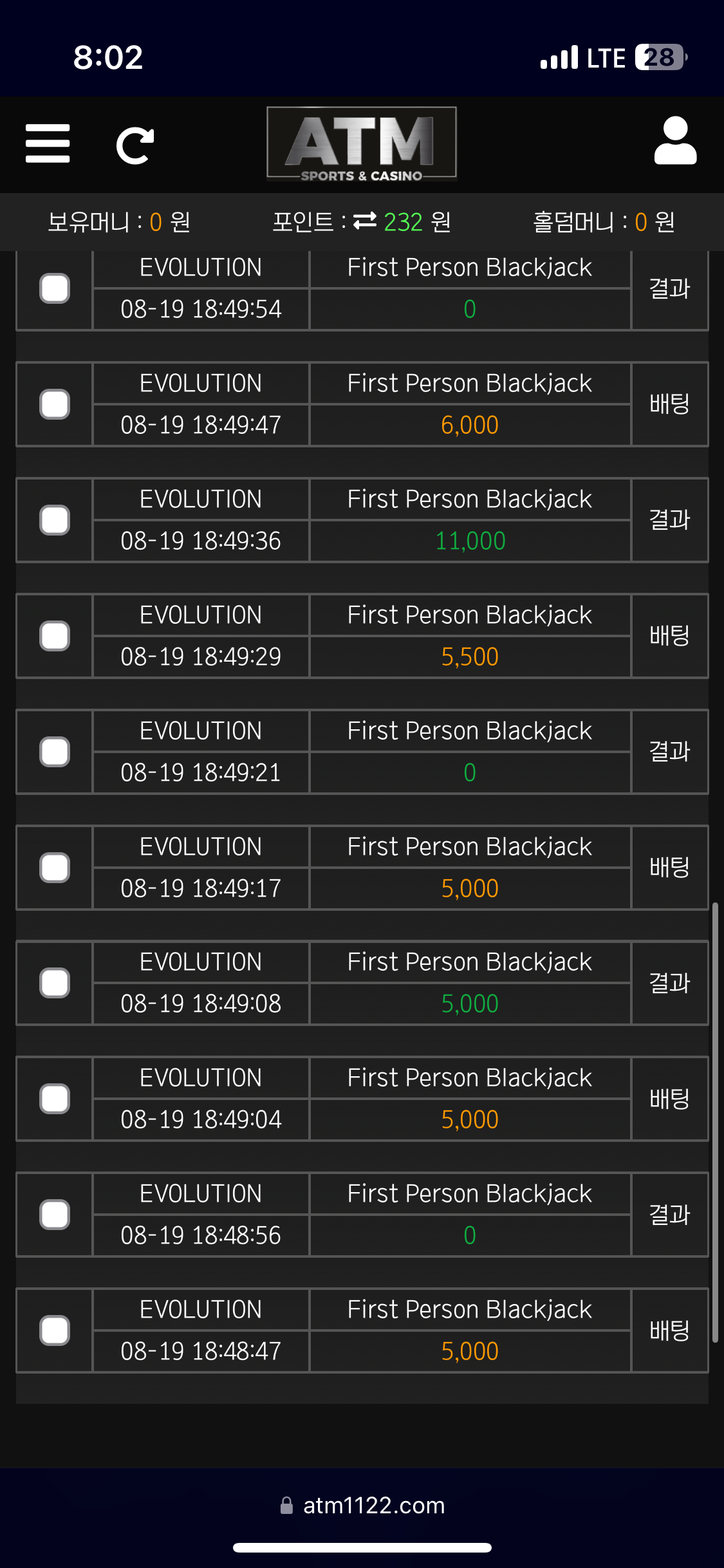Check the box for 18:49:17 bet
724x1568 pixels.
point(55,868)
